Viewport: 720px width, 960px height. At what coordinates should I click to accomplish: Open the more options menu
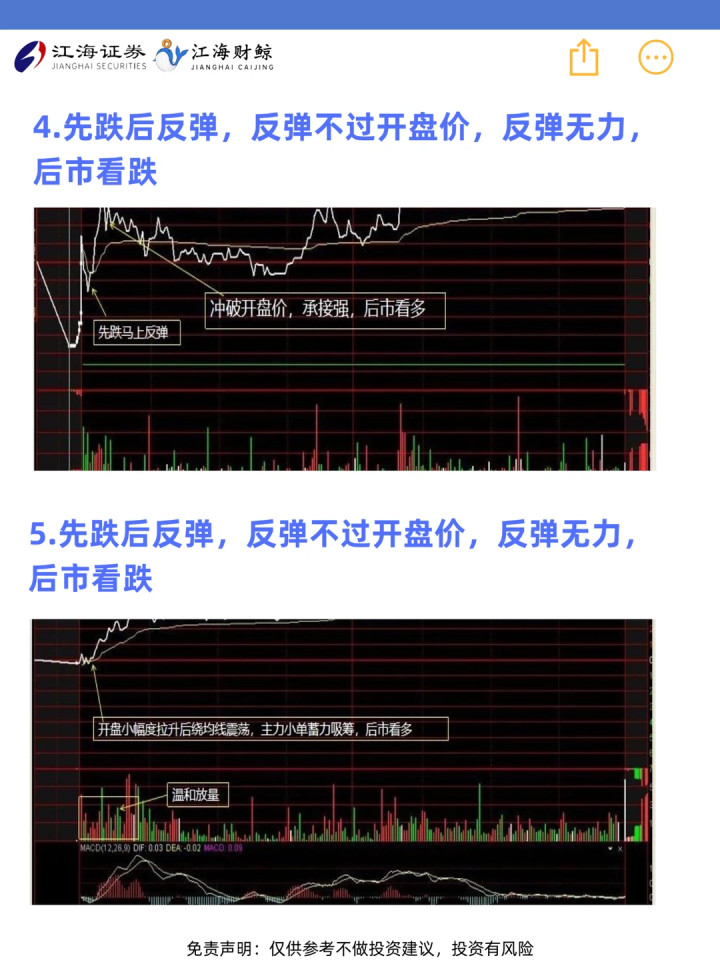tap(656, 58)
